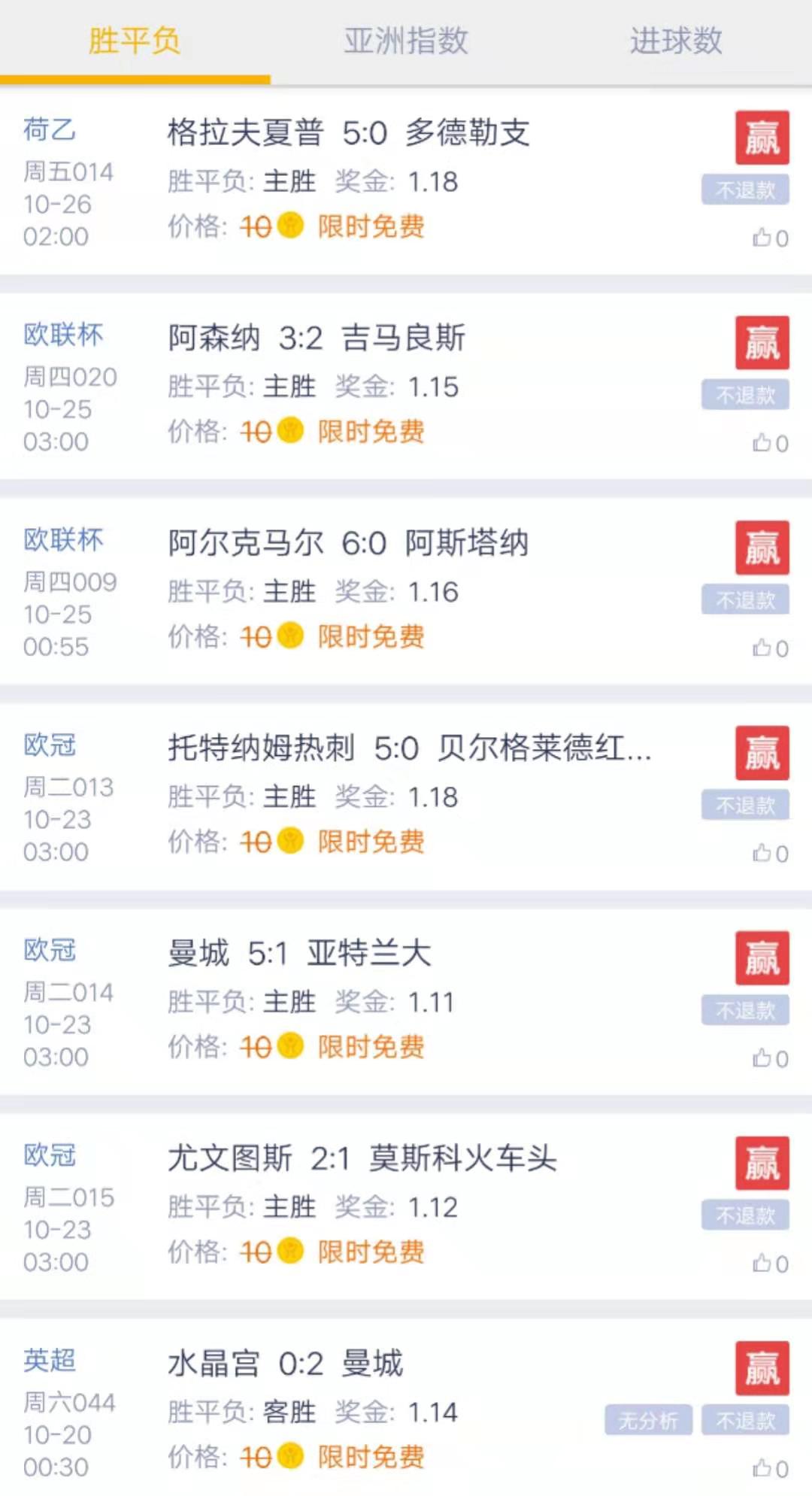Like the 水晶宫 vs 曼城 prediction

click(769, 1469)
